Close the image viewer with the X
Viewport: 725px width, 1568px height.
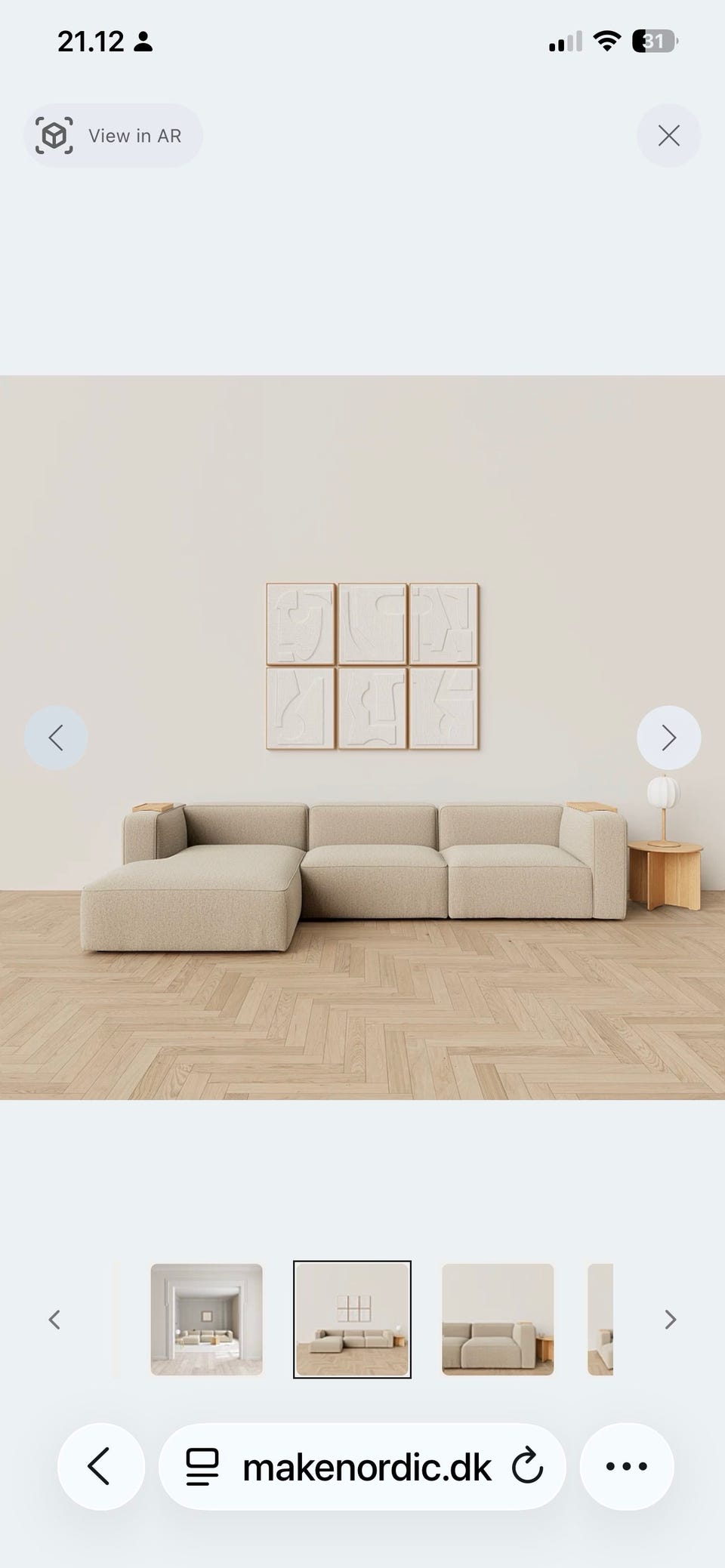pyautogui.click(x=668, y=135)
